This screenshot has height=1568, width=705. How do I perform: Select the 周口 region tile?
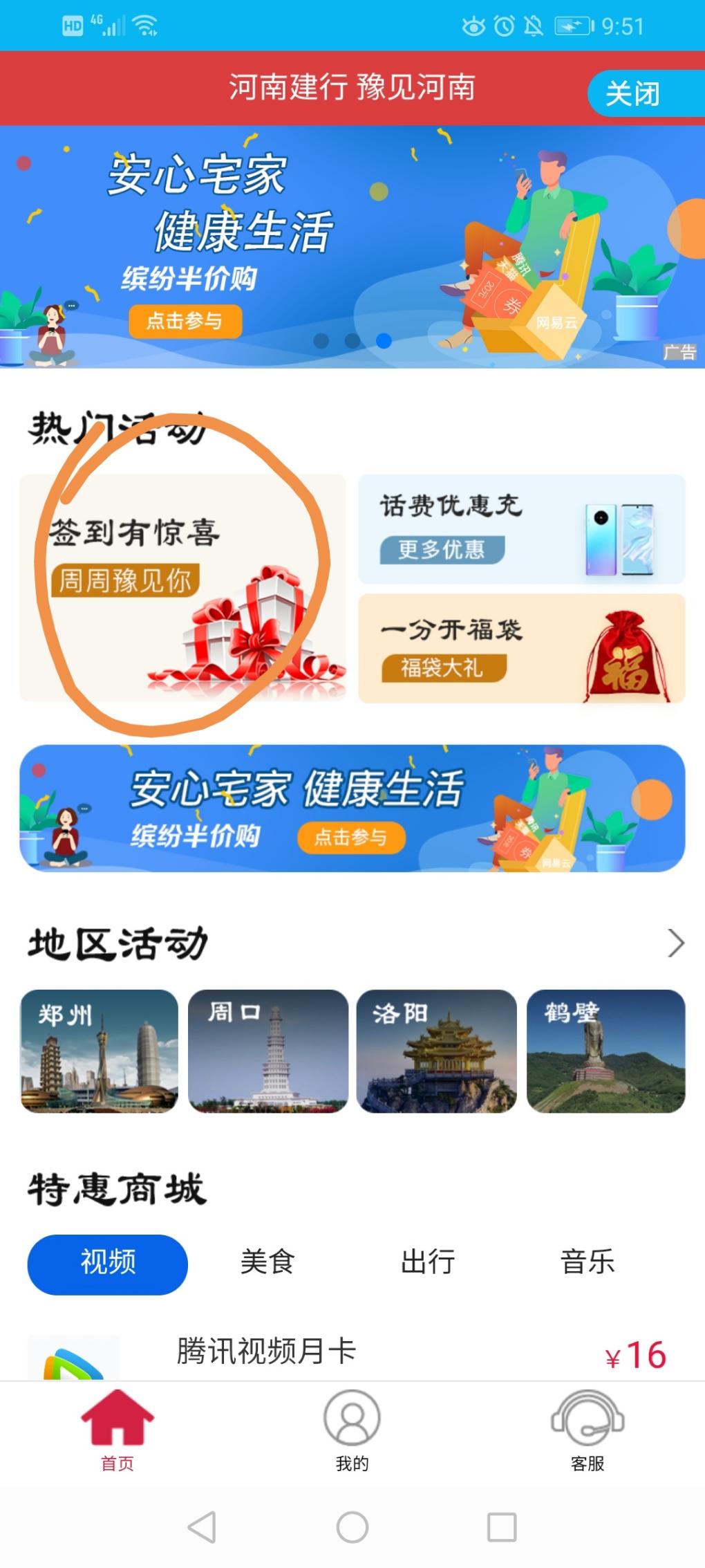click(268, 1051)
